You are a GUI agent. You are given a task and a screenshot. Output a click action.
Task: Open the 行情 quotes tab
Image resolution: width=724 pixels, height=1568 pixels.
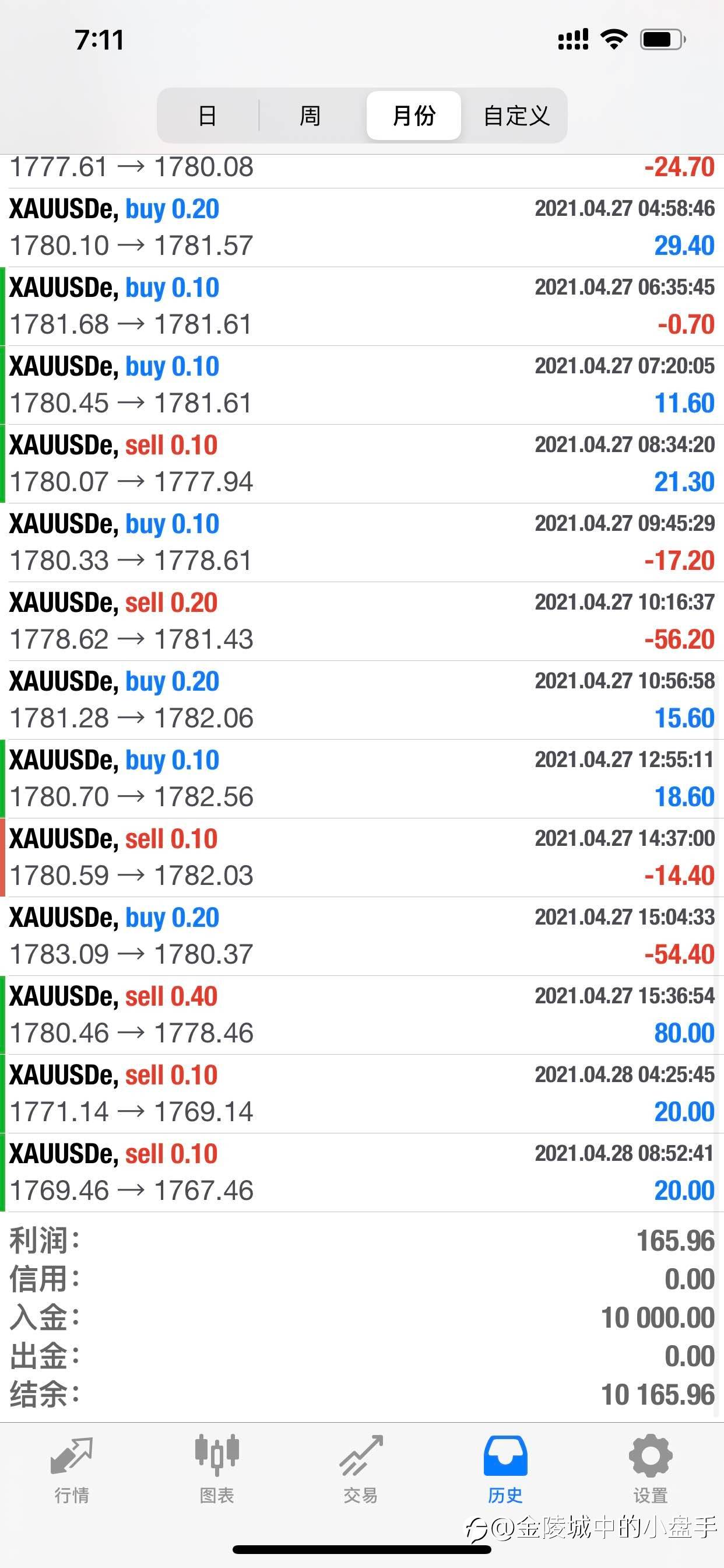(72, 1468)
